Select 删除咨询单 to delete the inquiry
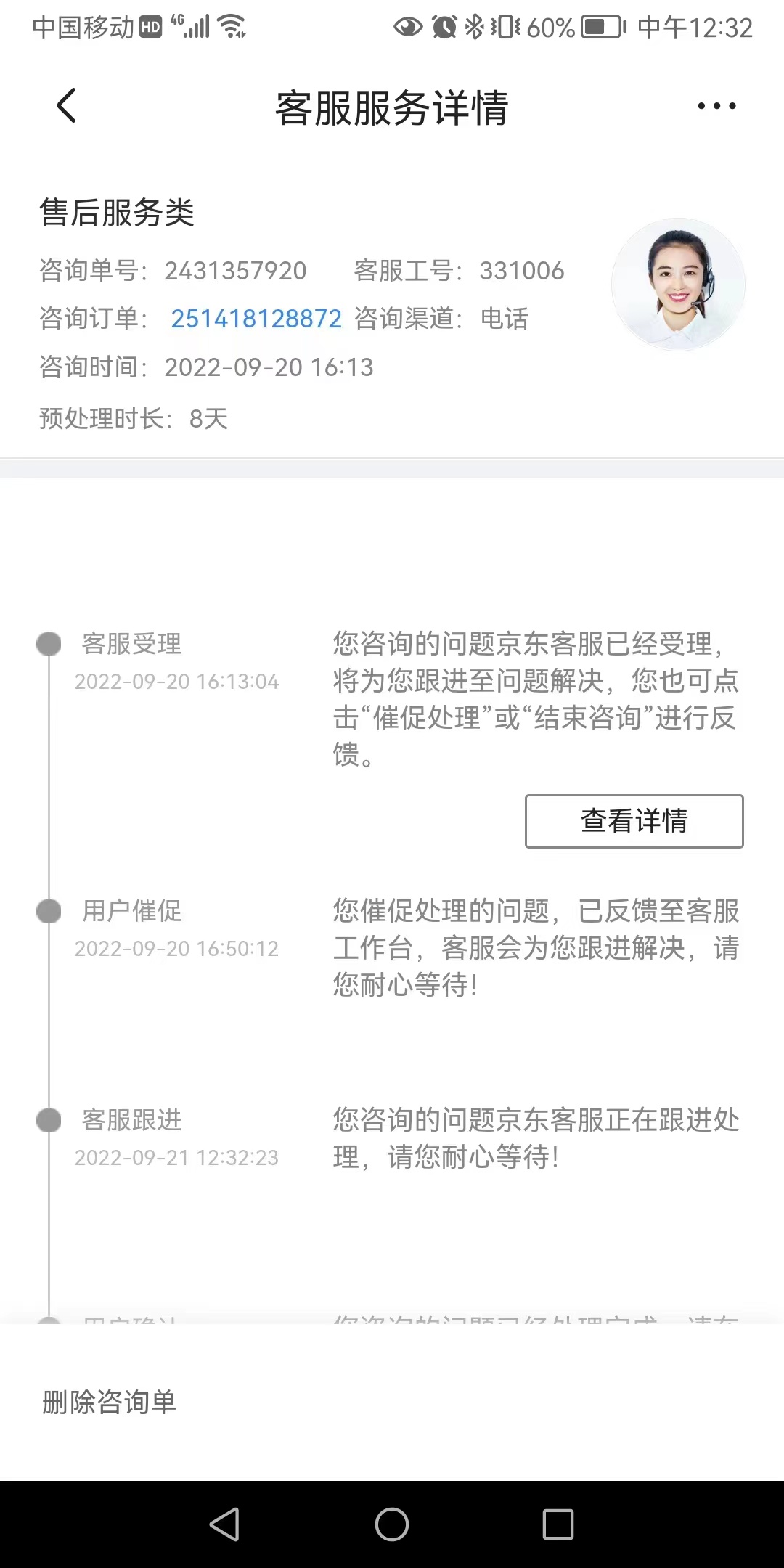The width and height of the screenshot is (784, 1568). (x=110, y=1402)
